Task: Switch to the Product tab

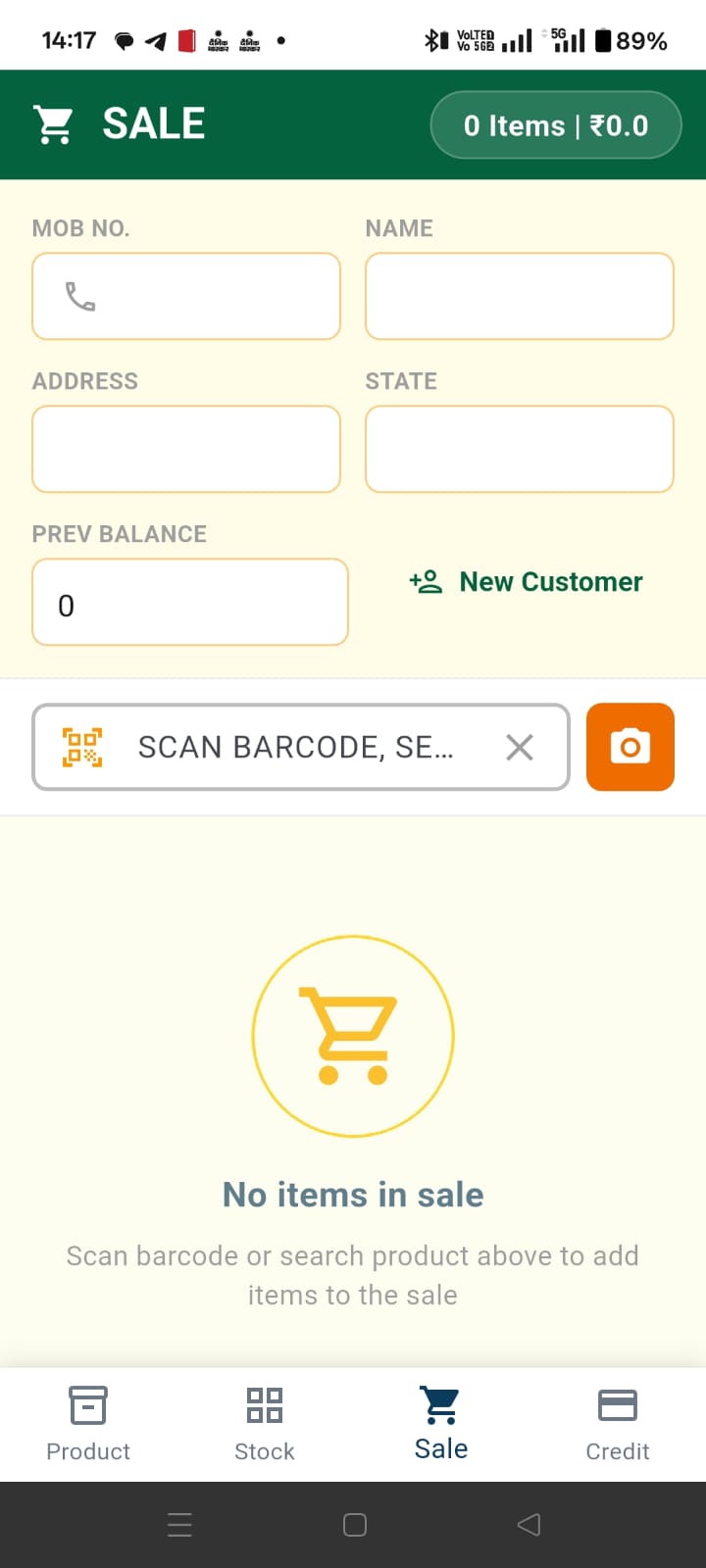Action: point(88,1424)
